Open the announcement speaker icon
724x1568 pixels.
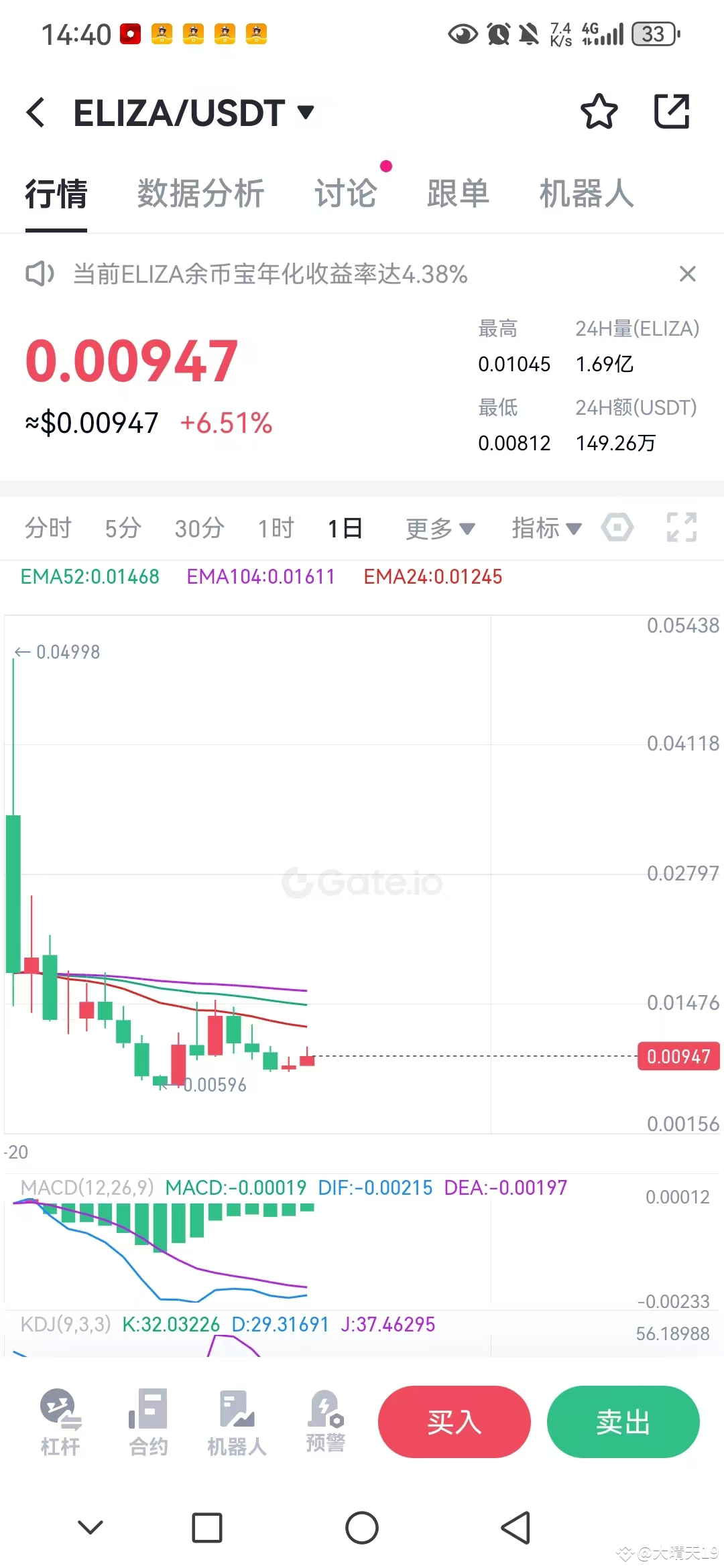(x=40, y=273)
